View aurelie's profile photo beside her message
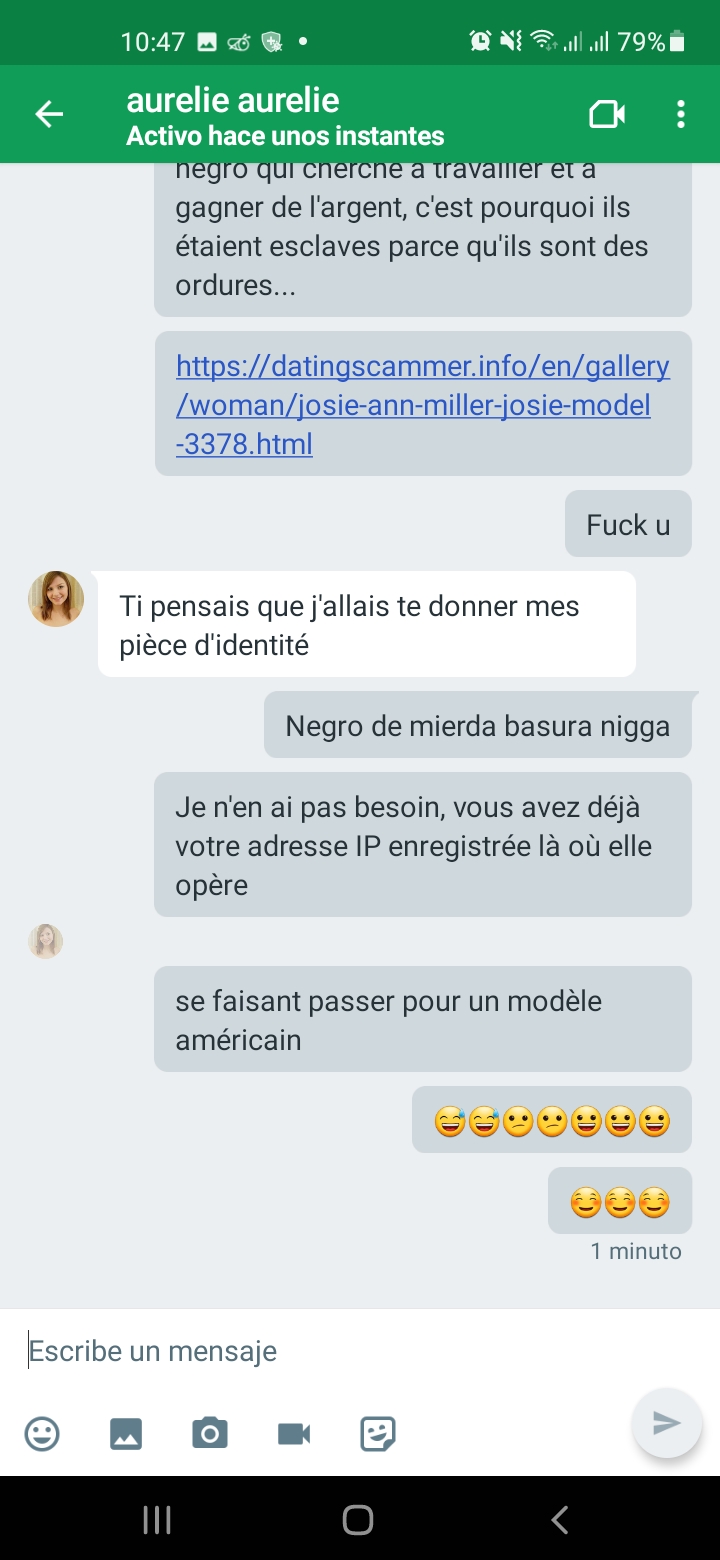720x1560 pixels. click(x=56, y=599)
